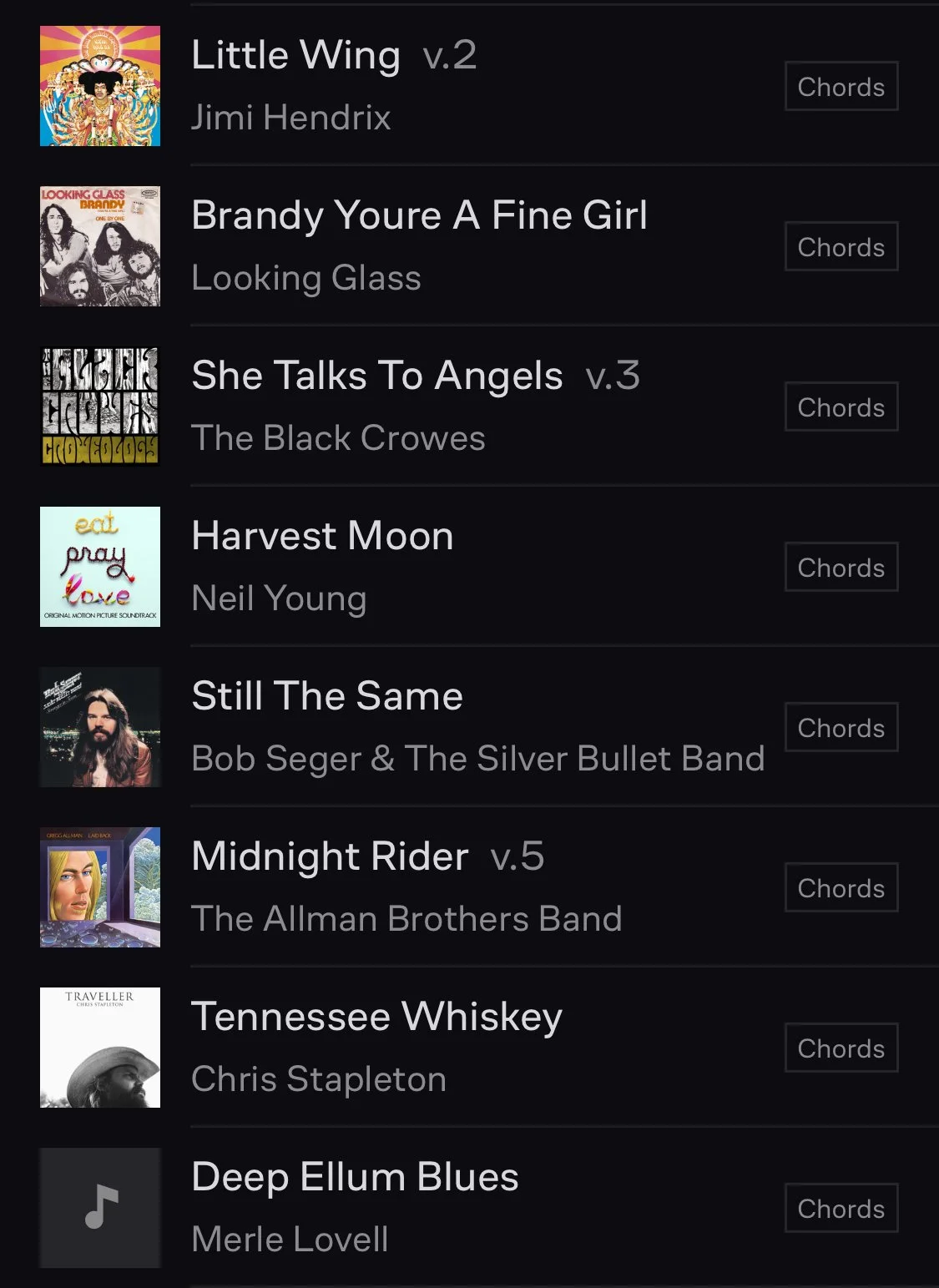Open Midnight Rider by The Allman Brothers Band
939x1288 pixels.
(331, 857)
